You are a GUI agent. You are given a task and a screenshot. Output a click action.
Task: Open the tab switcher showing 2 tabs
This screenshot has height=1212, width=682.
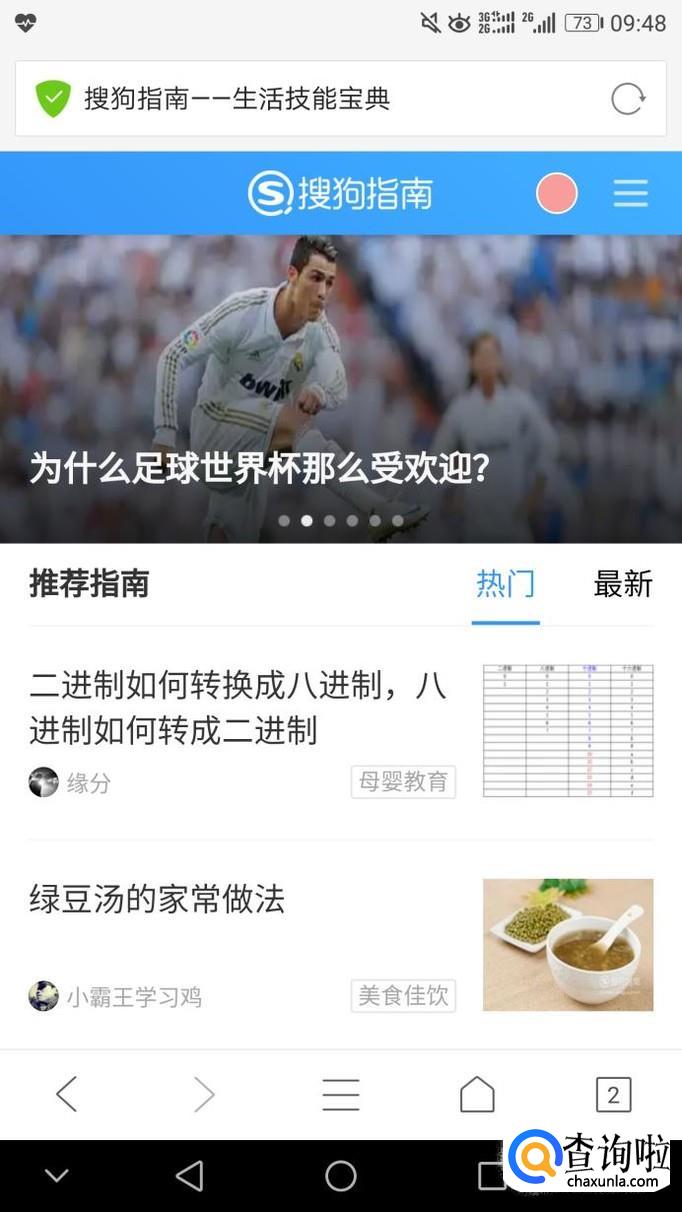coord(613,1094)
